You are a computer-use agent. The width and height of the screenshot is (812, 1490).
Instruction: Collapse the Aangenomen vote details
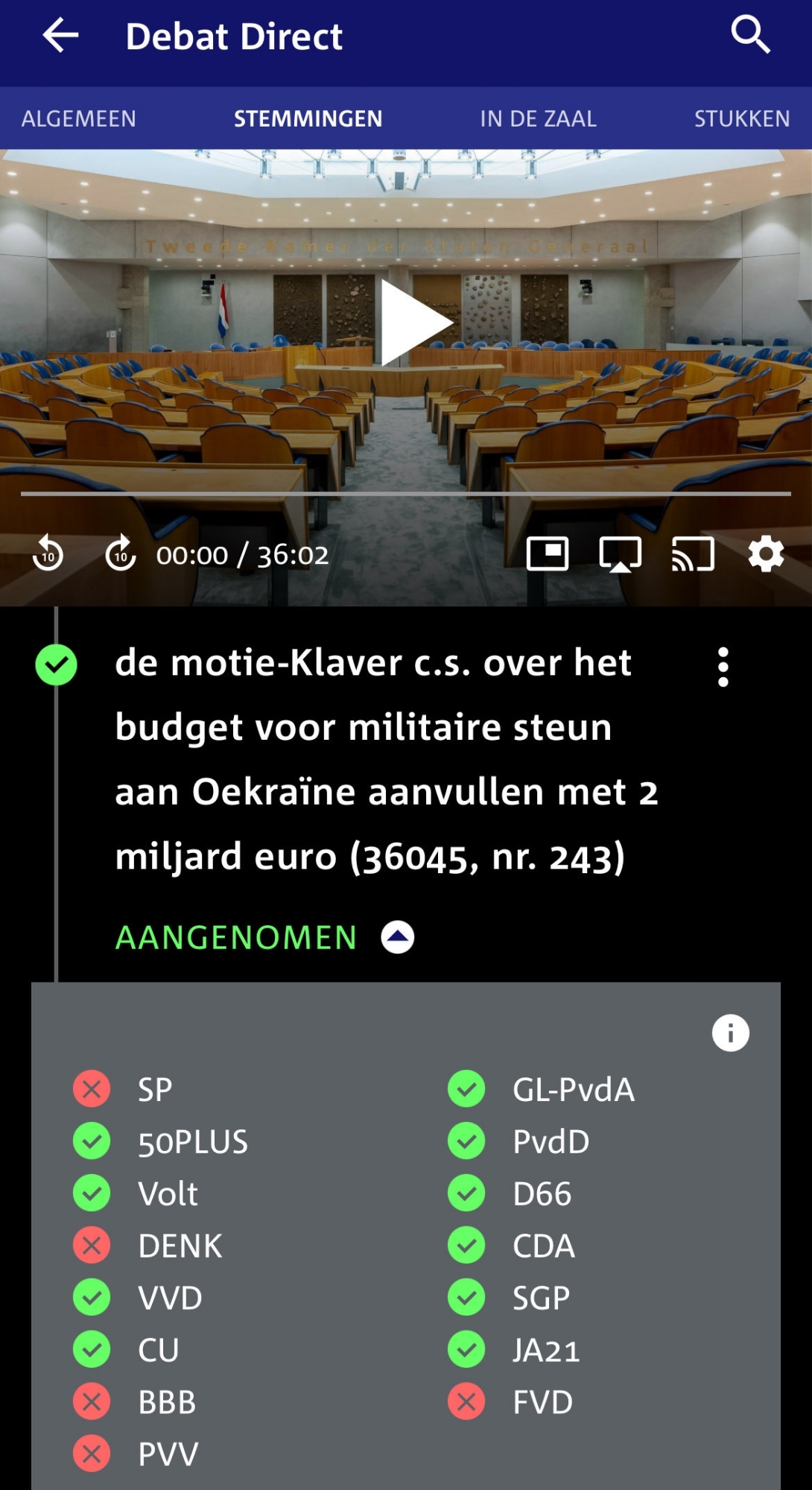(x=398, y=937)
